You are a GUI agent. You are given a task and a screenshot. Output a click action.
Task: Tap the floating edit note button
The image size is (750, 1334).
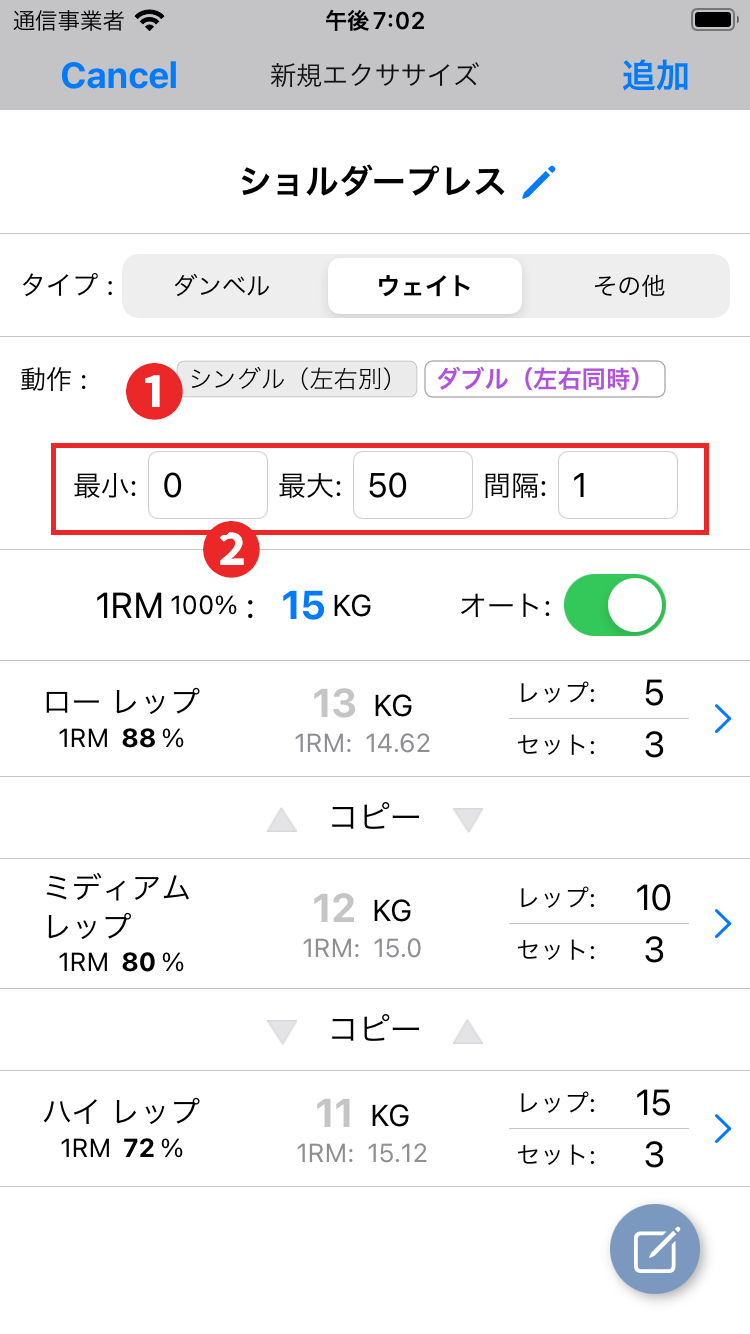(655, 1249)
